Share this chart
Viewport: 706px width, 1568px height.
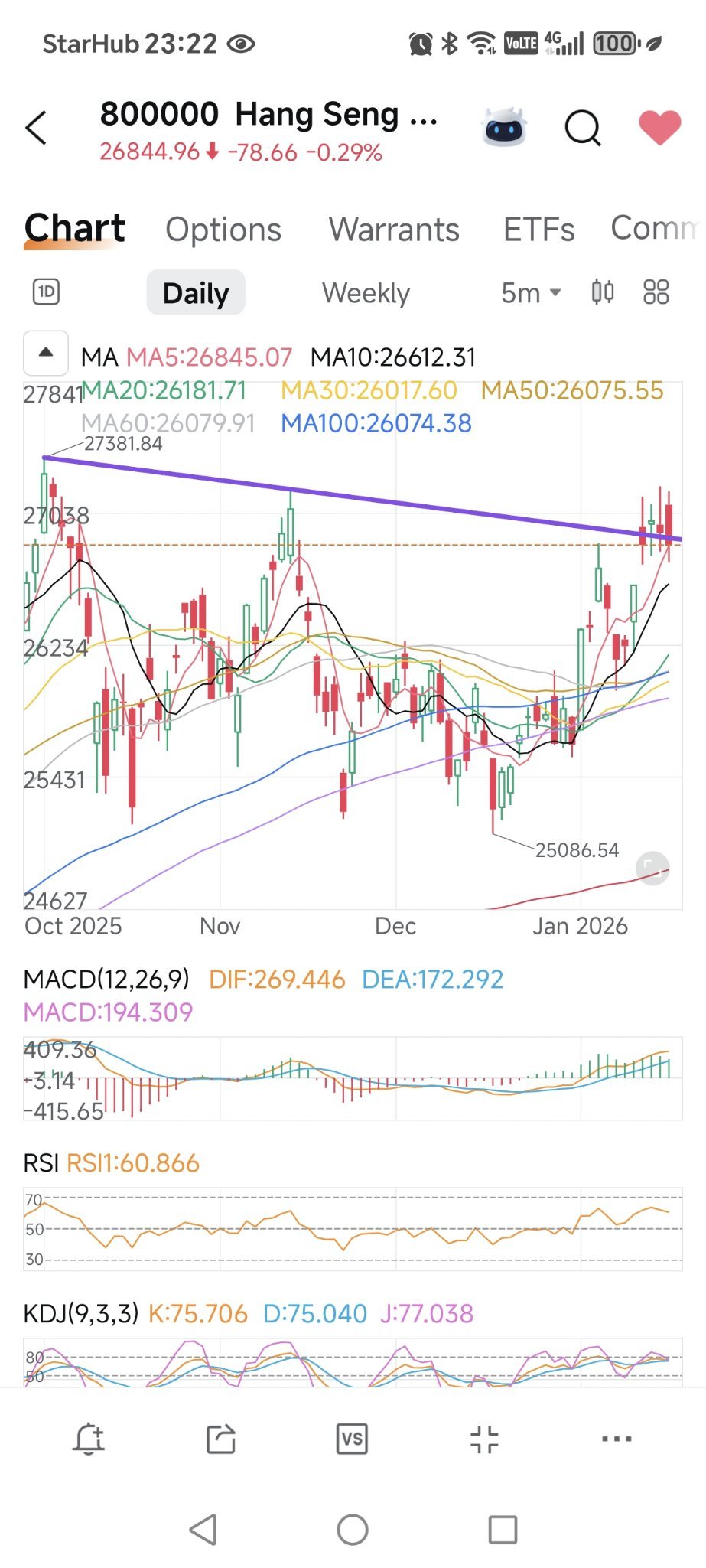click(x=221, y=1439)
